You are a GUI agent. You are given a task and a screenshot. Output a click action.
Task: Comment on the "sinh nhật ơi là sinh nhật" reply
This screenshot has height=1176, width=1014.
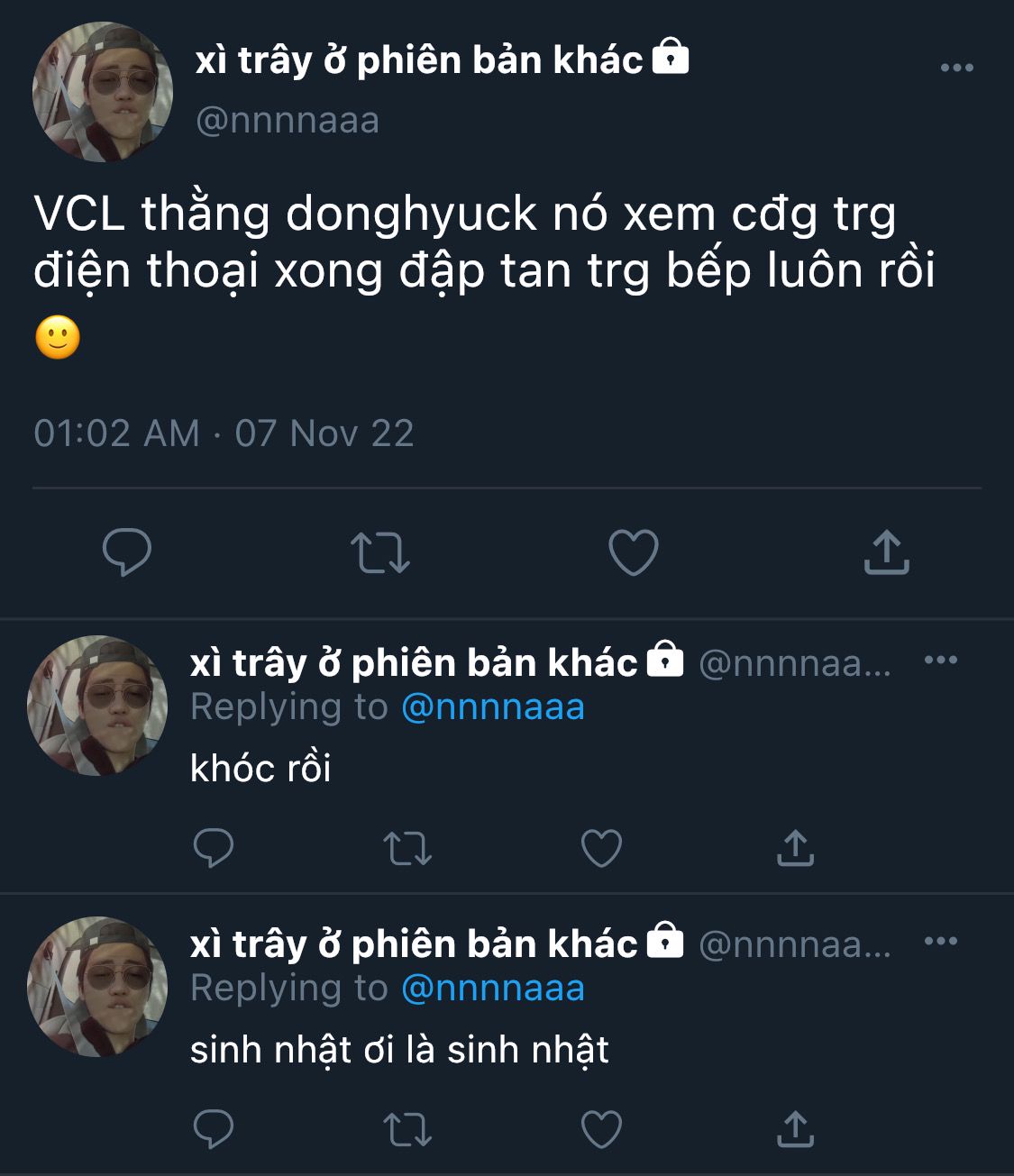214,1129
